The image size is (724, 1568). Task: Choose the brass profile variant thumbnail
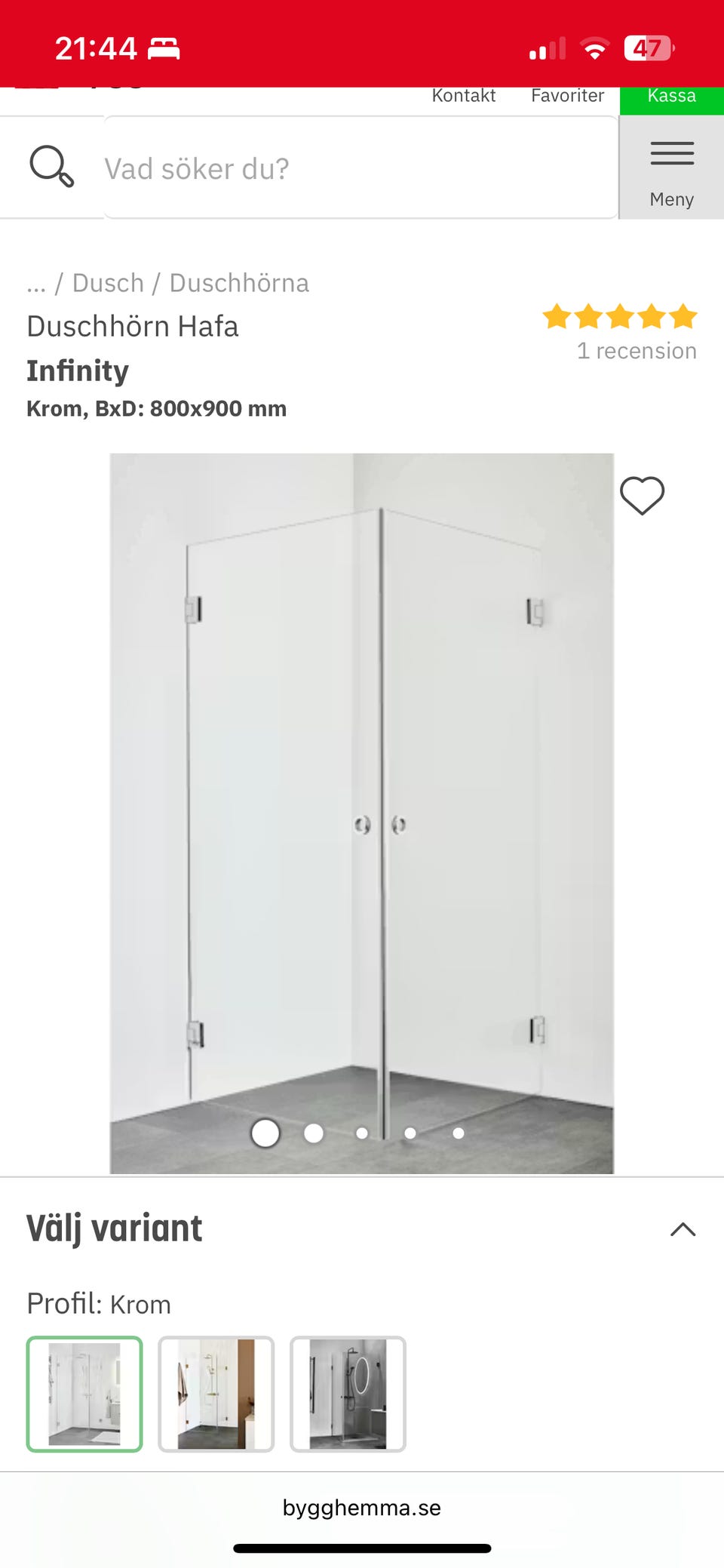(x=216, y=1394)
